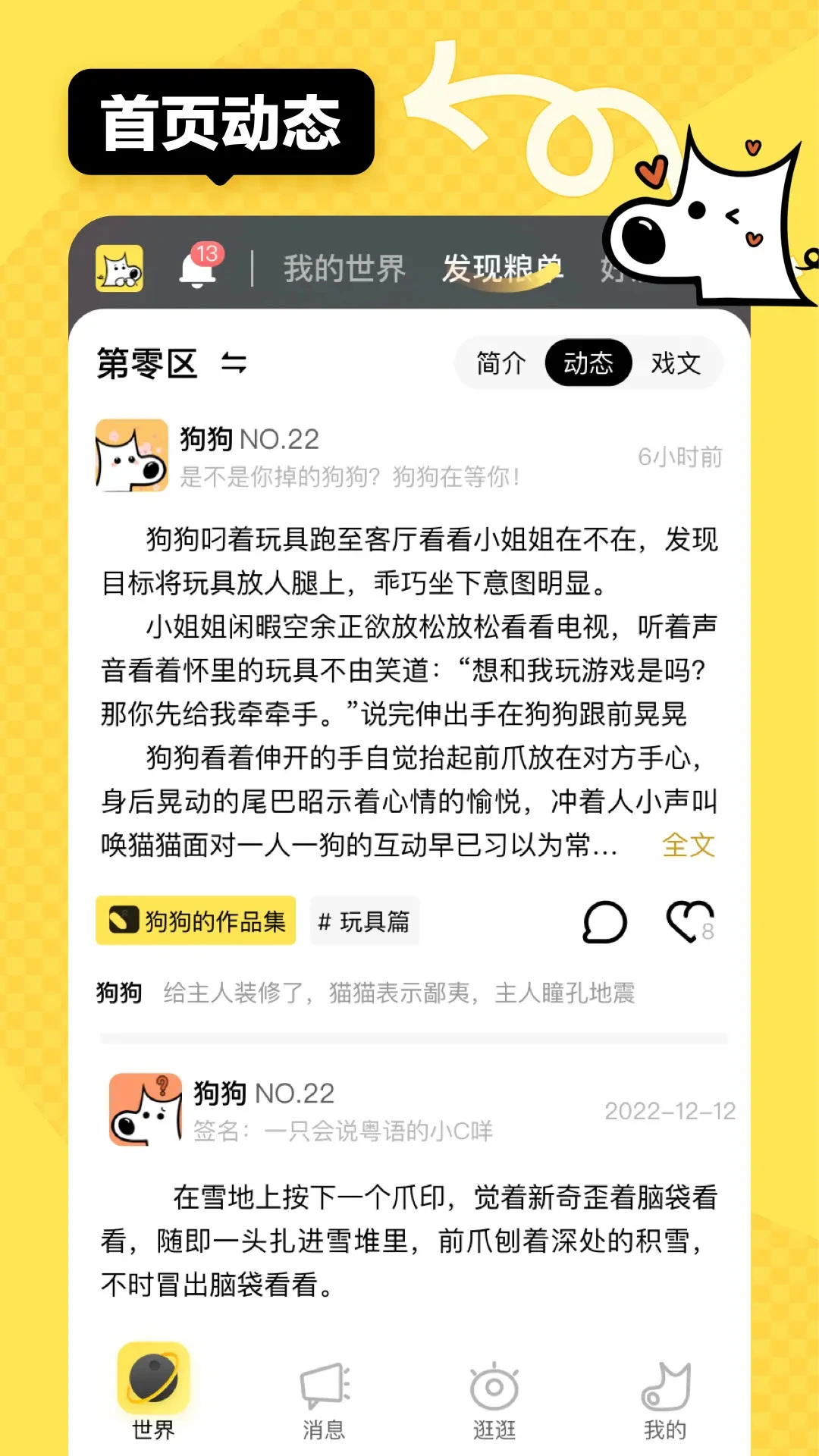
Task: Click the yellow dog app logo top left
Action: coord(118,269)
